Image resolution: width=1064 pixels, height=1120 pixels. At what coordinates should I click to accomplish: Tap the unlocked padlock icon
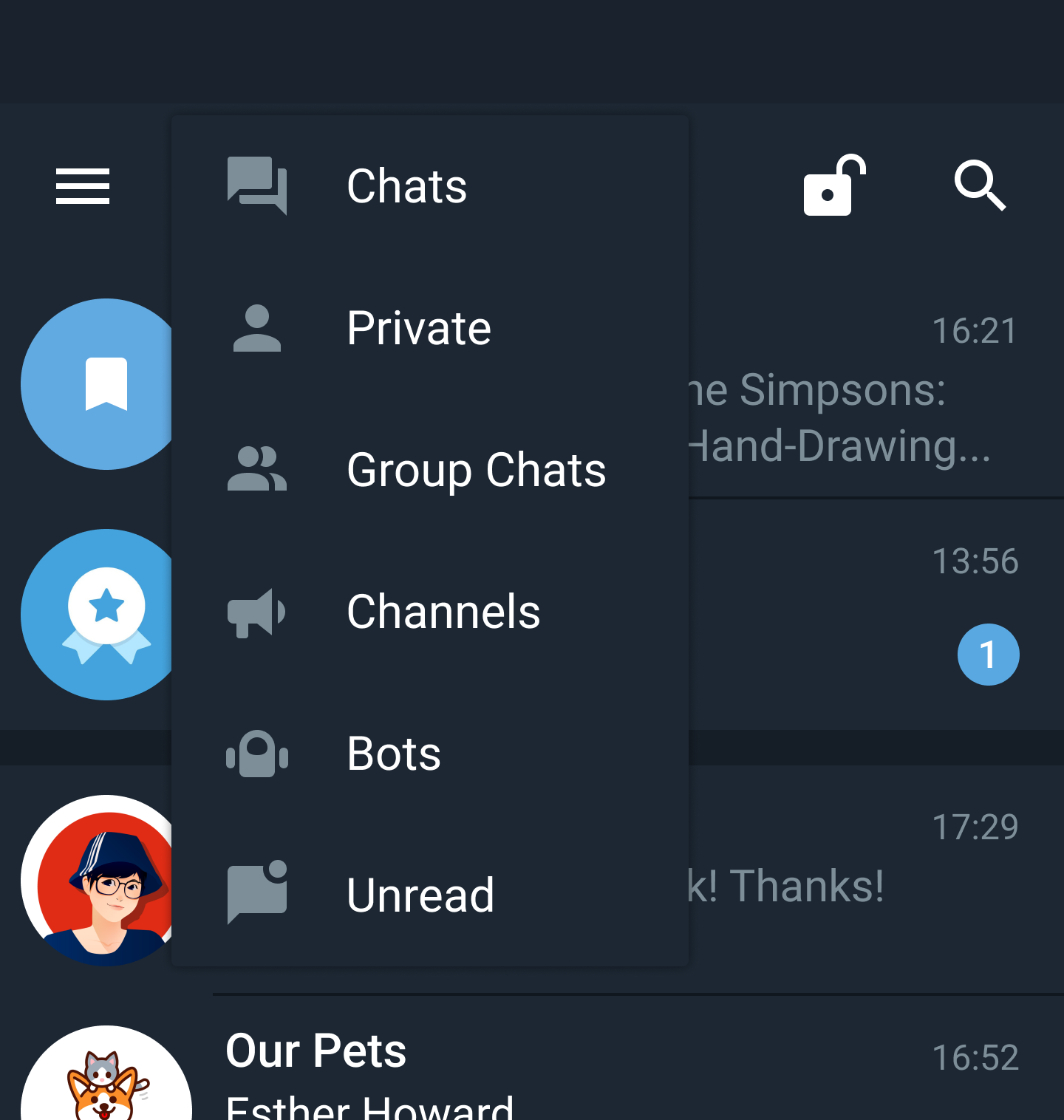point(835,185)
